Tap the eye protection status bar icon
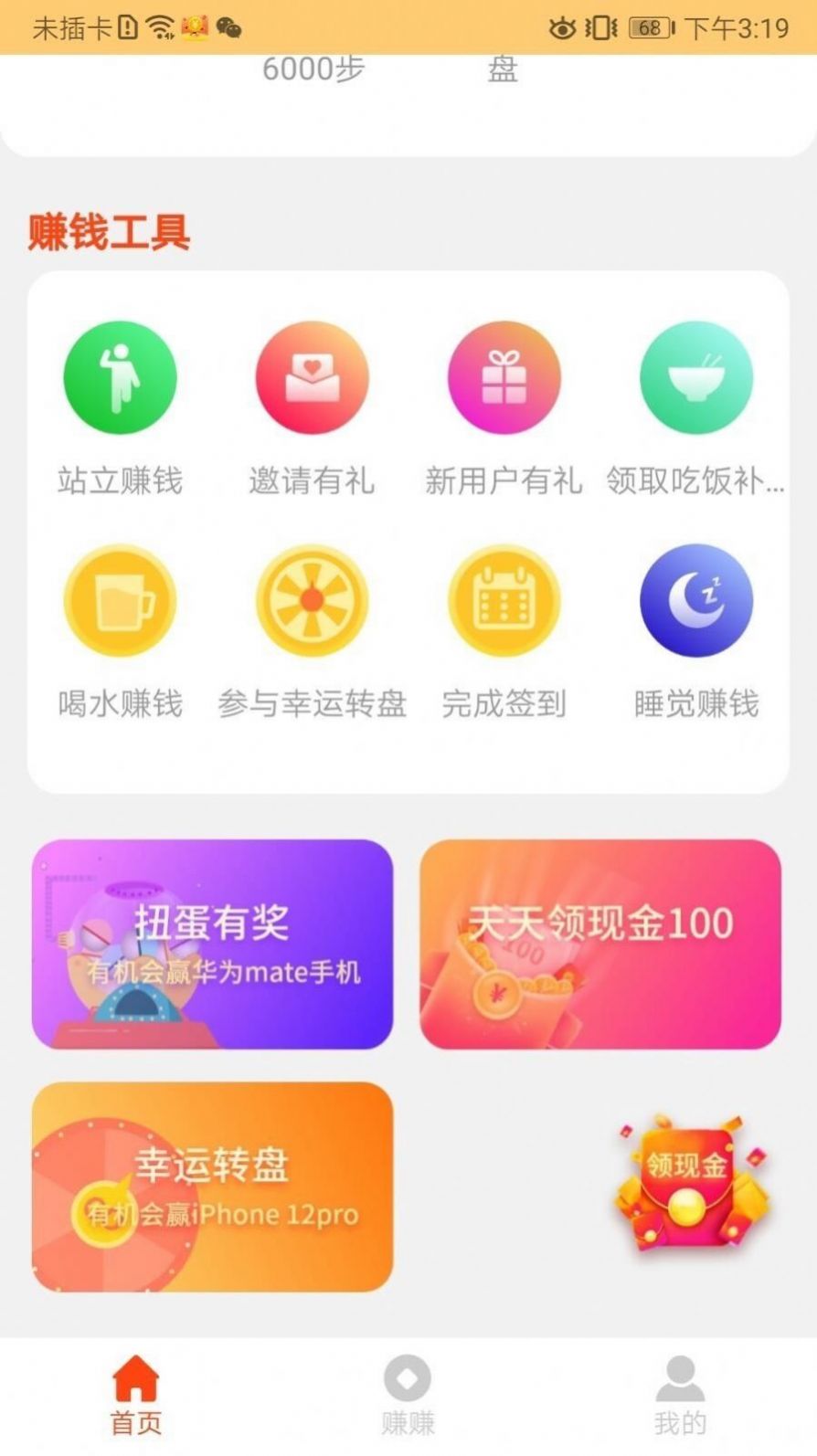Screen dimensions: 817x1456 tap(564, 28)
